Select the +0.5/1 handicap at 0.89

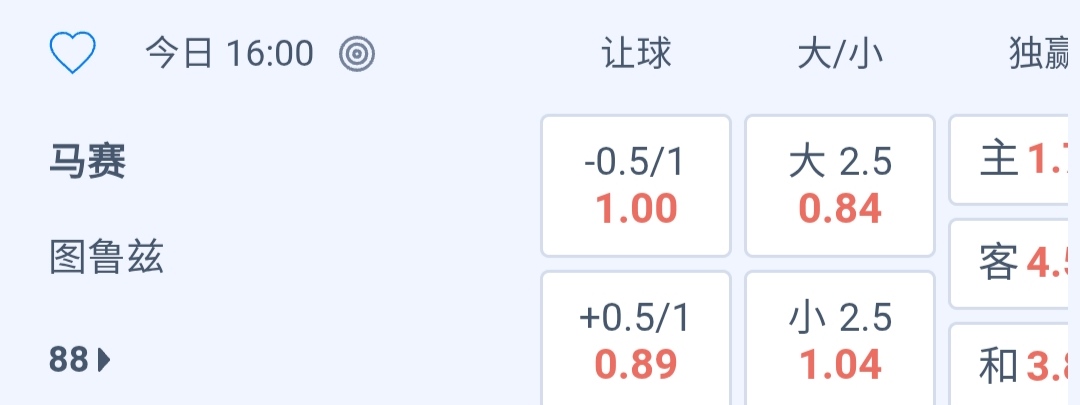[636, 342]
